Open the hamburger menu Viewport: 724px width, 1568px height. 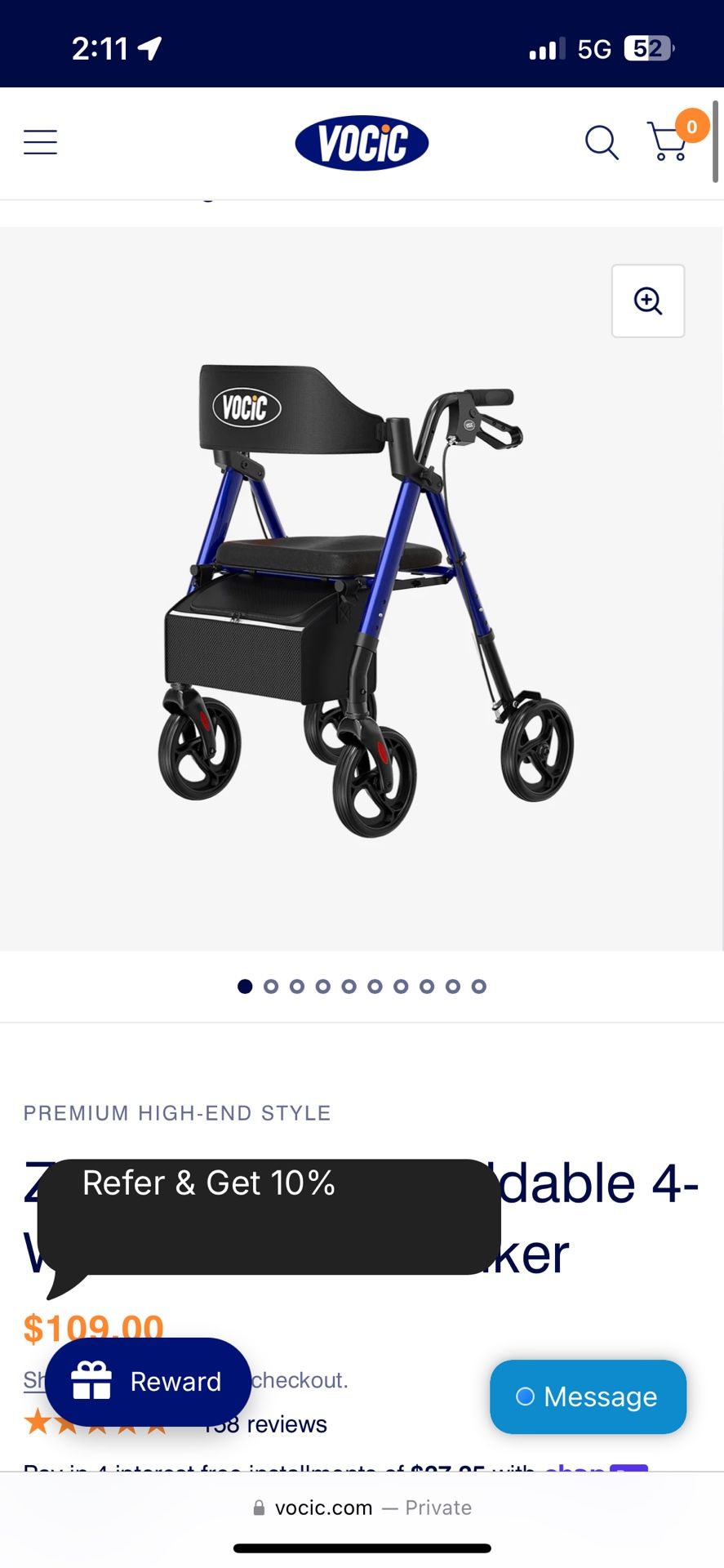pyautogui.click(x=40, y=142)
